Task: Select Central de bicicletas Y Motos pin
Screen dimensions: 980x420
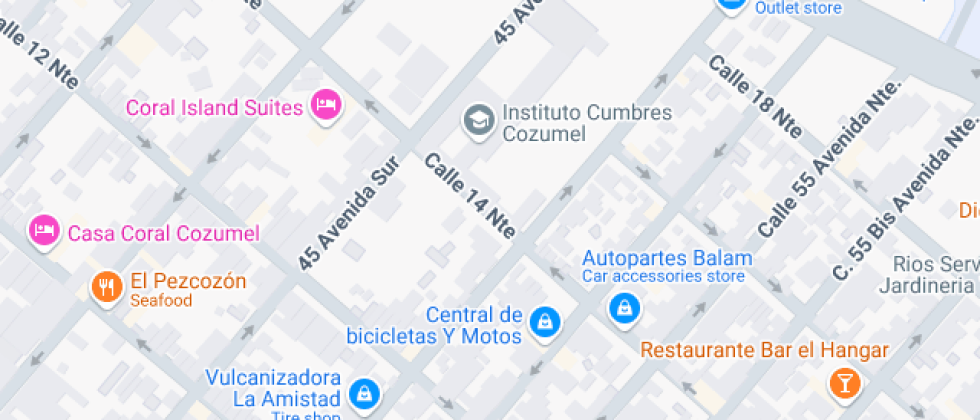Action: coord(545,320)
